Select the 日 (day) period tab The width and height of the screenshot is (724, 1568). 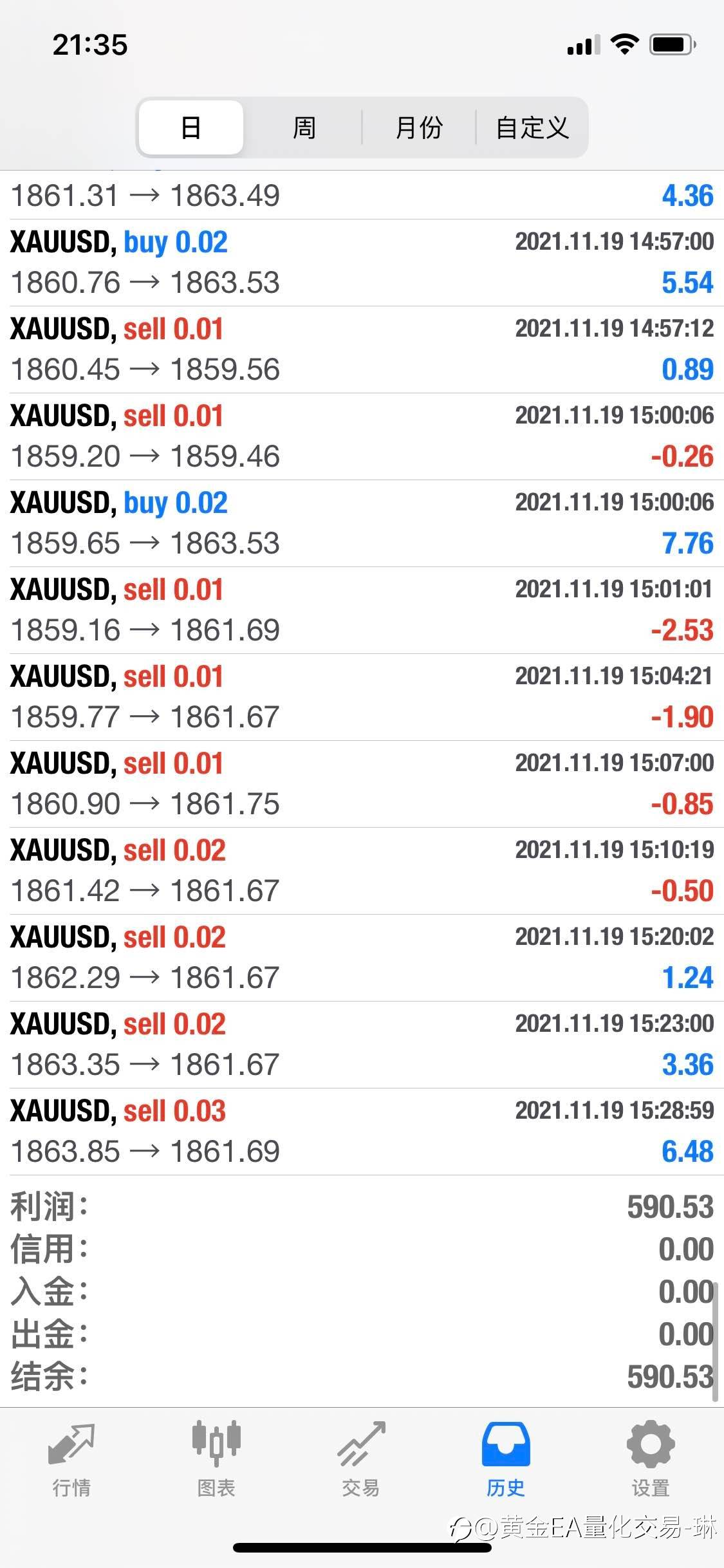click(191, 127)
